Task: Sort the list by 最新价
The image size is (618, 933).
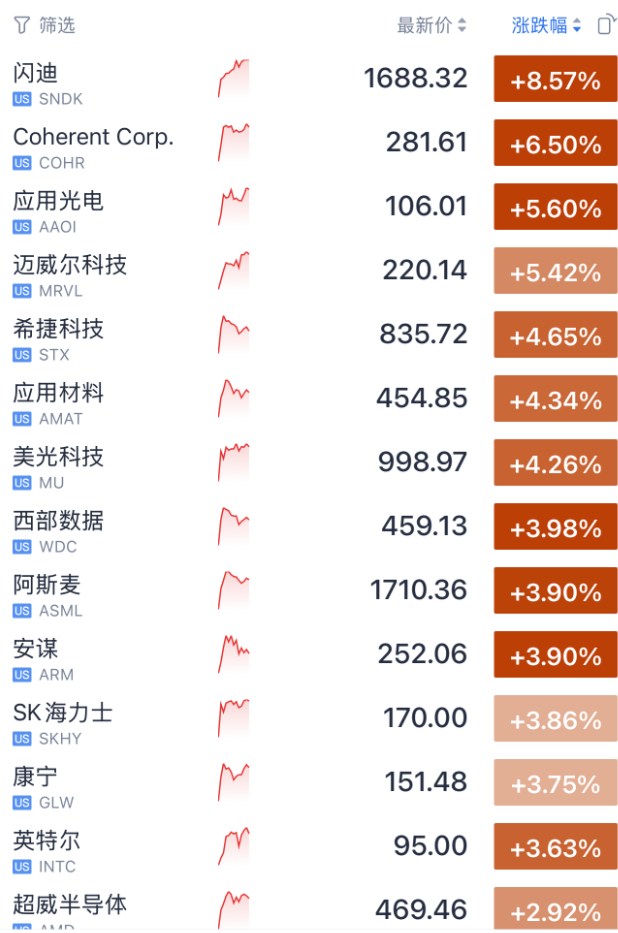Action: 431,25
